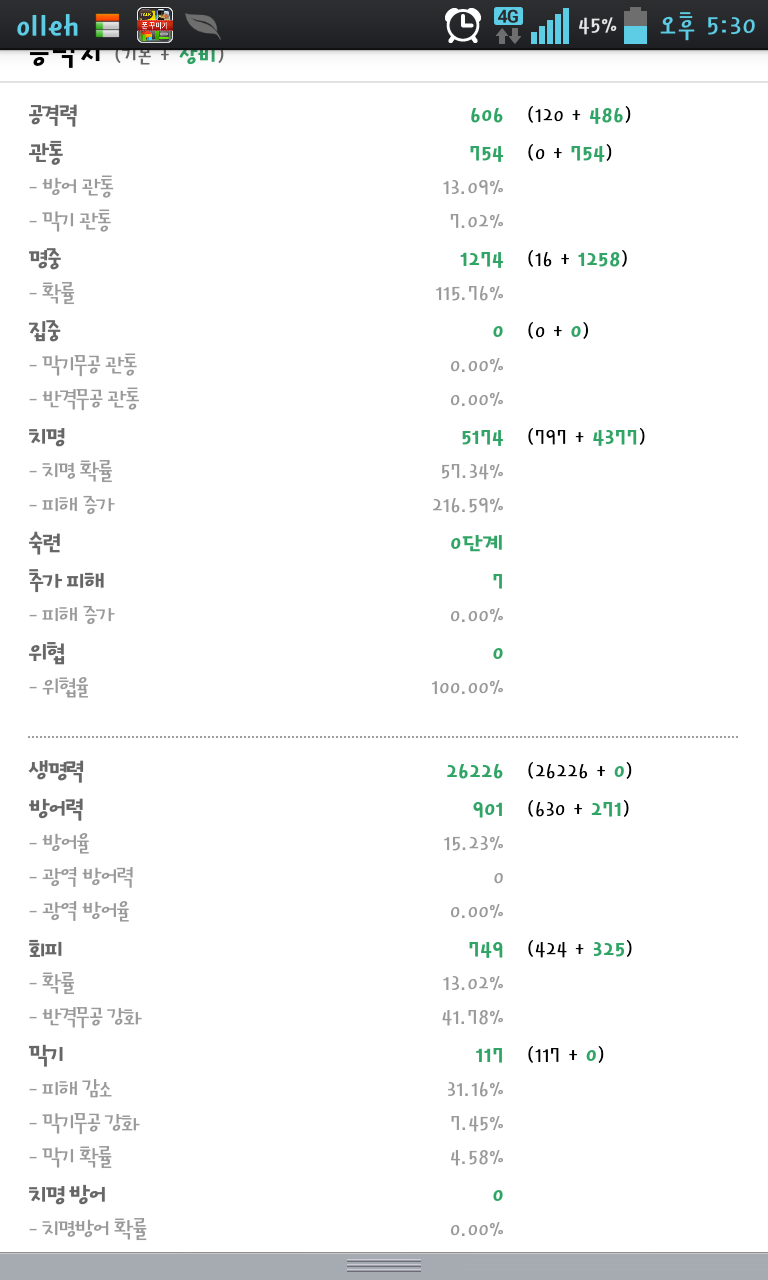Select the 방어력 defense stat row

coord(55,809)
